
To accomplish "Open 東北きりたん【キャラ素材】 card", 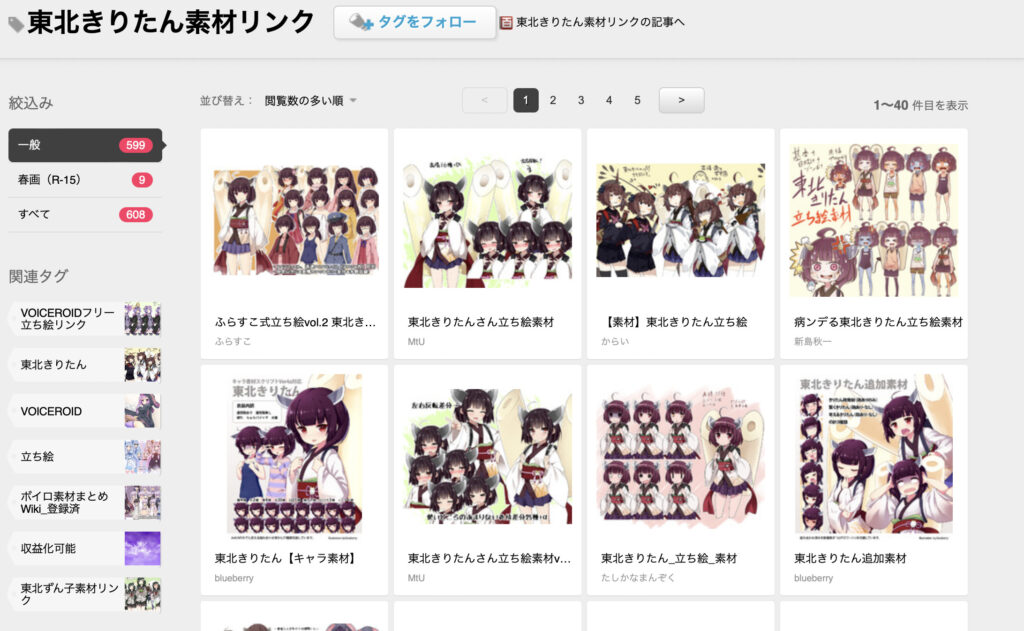I will 294,480.
